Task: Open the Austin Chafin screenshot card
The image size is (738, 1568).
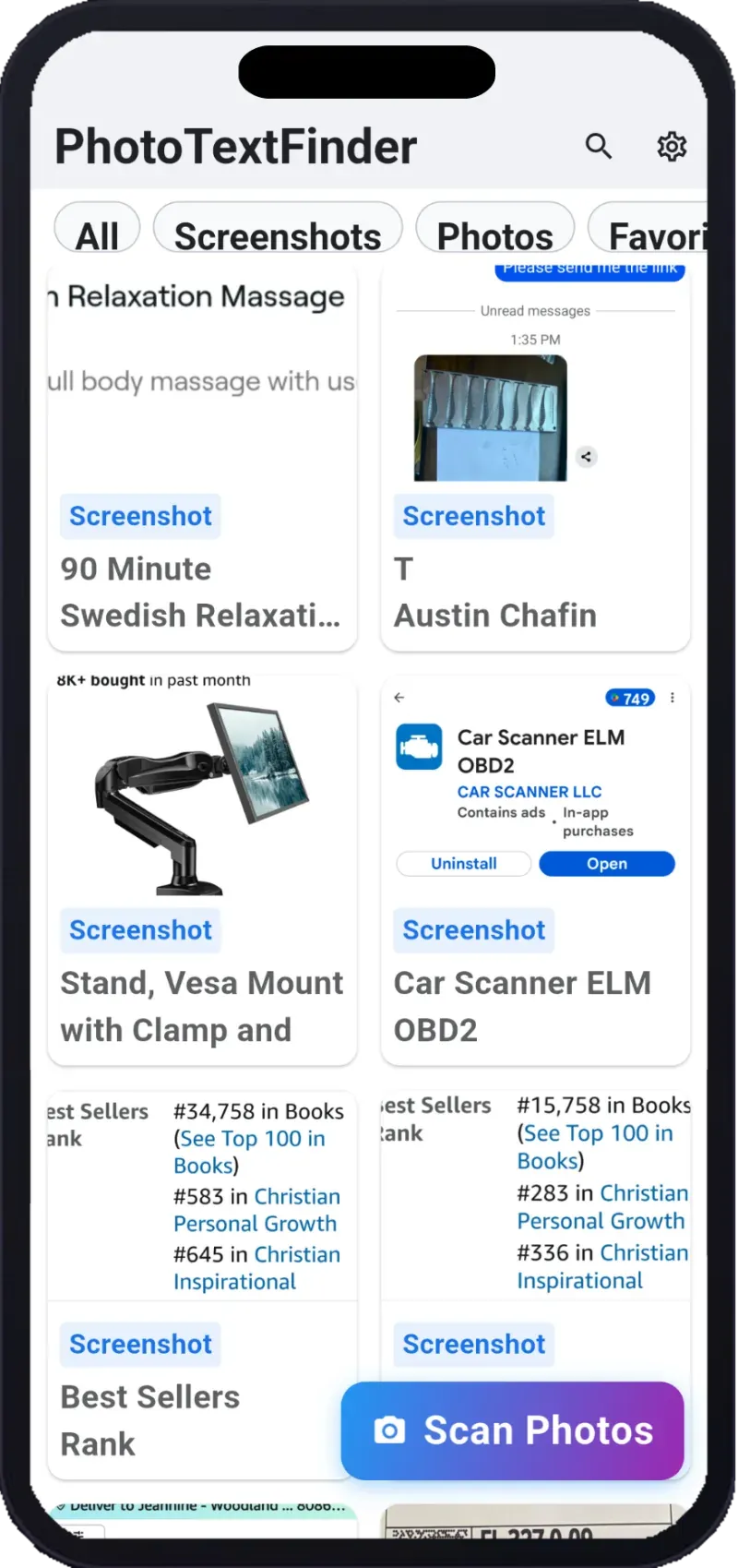Action: coord(535,459)
